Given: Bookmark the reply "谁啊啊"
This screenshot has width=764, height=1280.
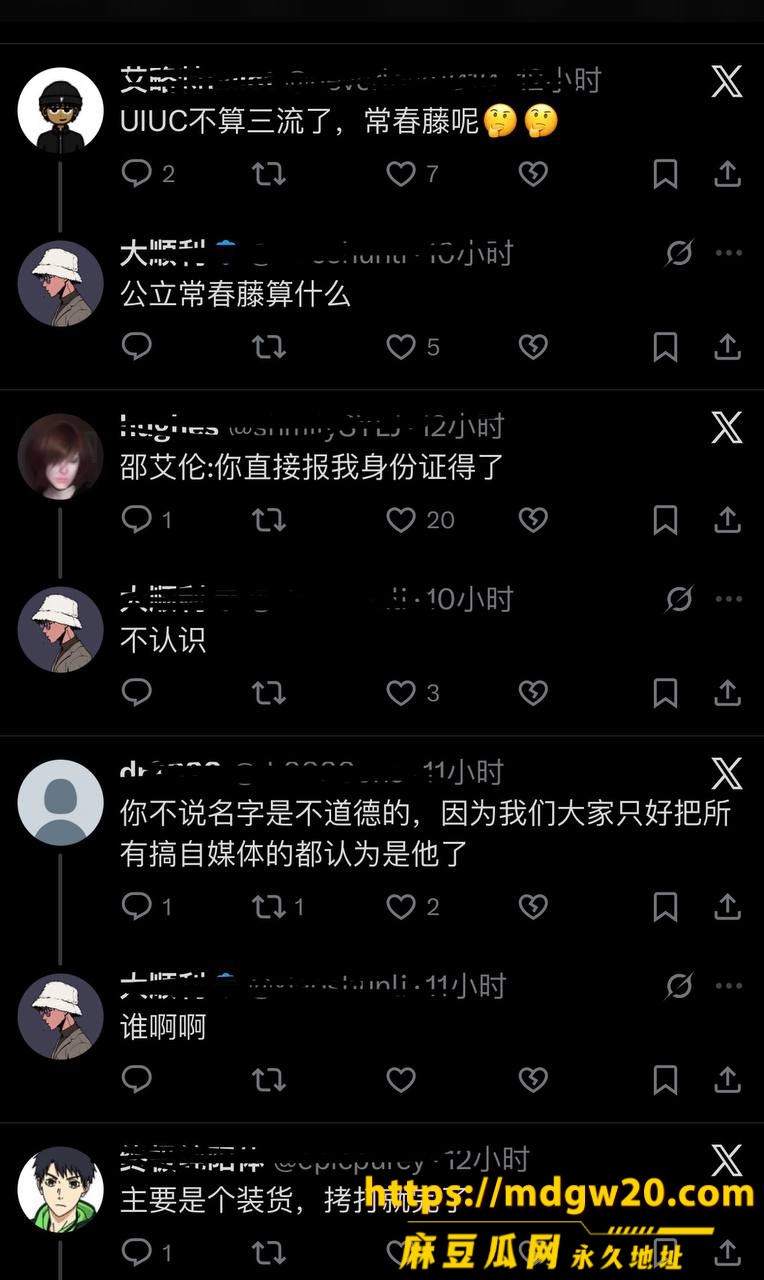Looking at the screenshot, I should [665, 1080].
